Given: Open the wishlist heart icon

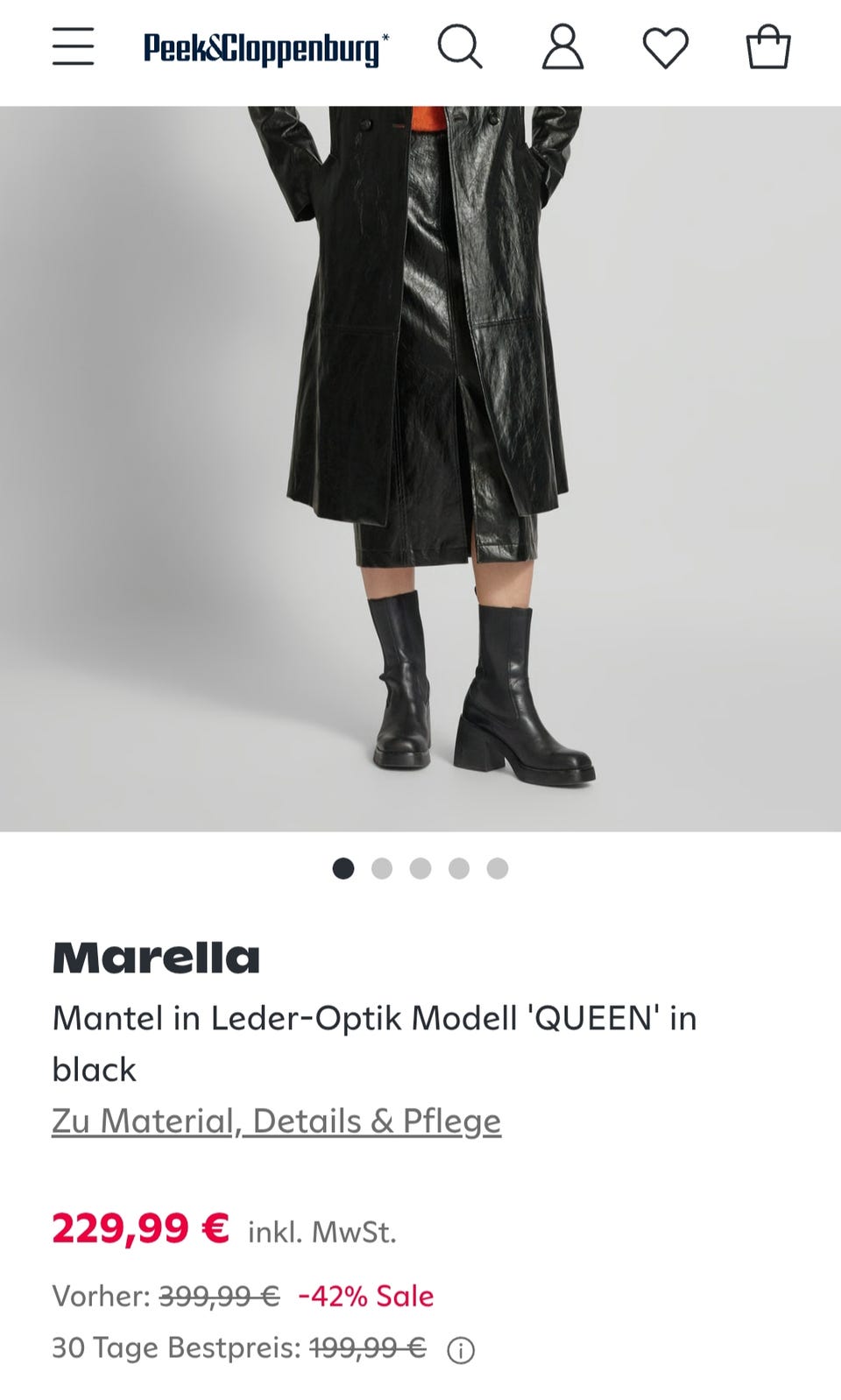Looking at the screenshot, I should click(666, 47).
